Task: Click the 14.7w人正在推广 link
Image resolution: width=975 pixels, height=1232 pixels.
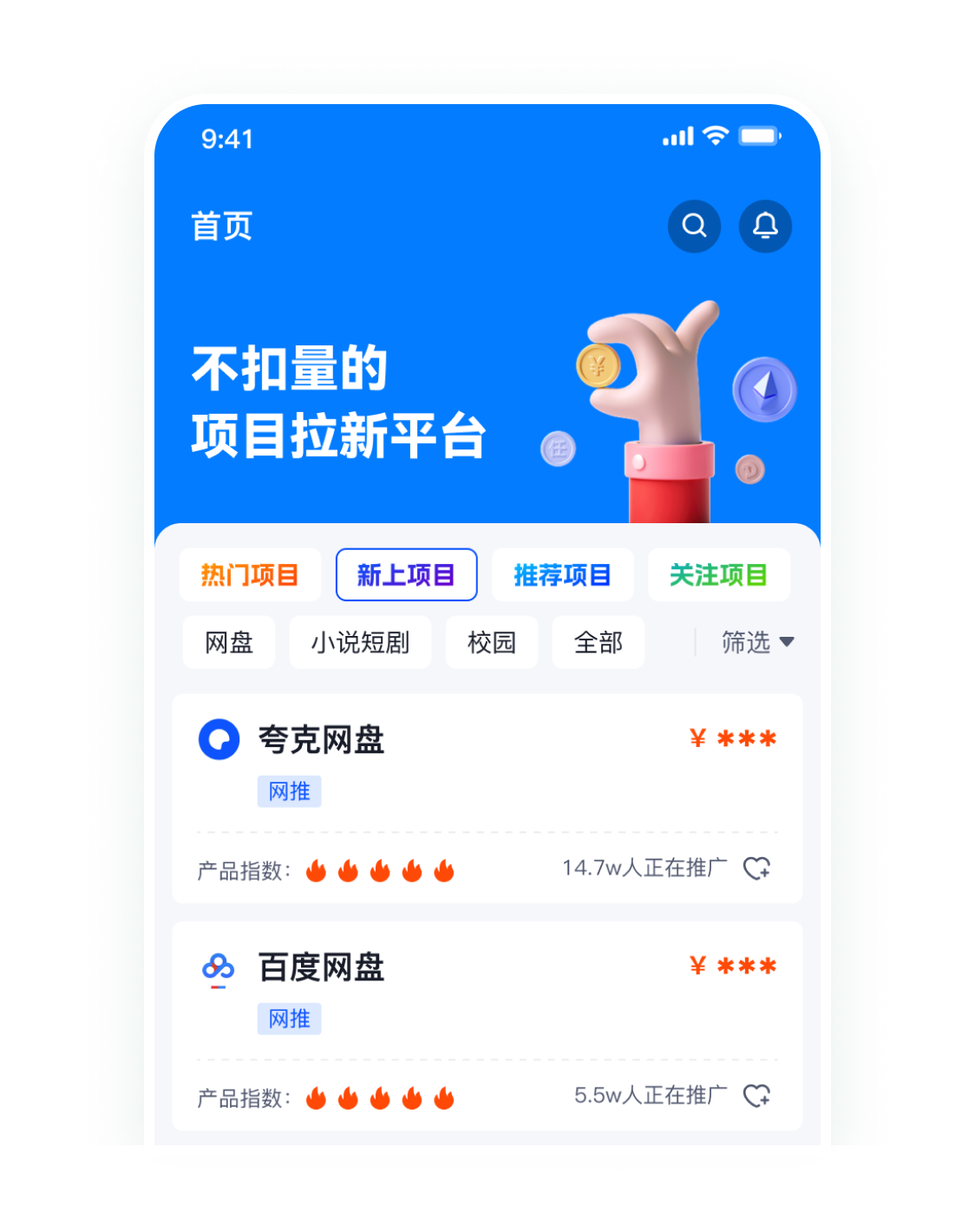Action: tap(645, 868)
